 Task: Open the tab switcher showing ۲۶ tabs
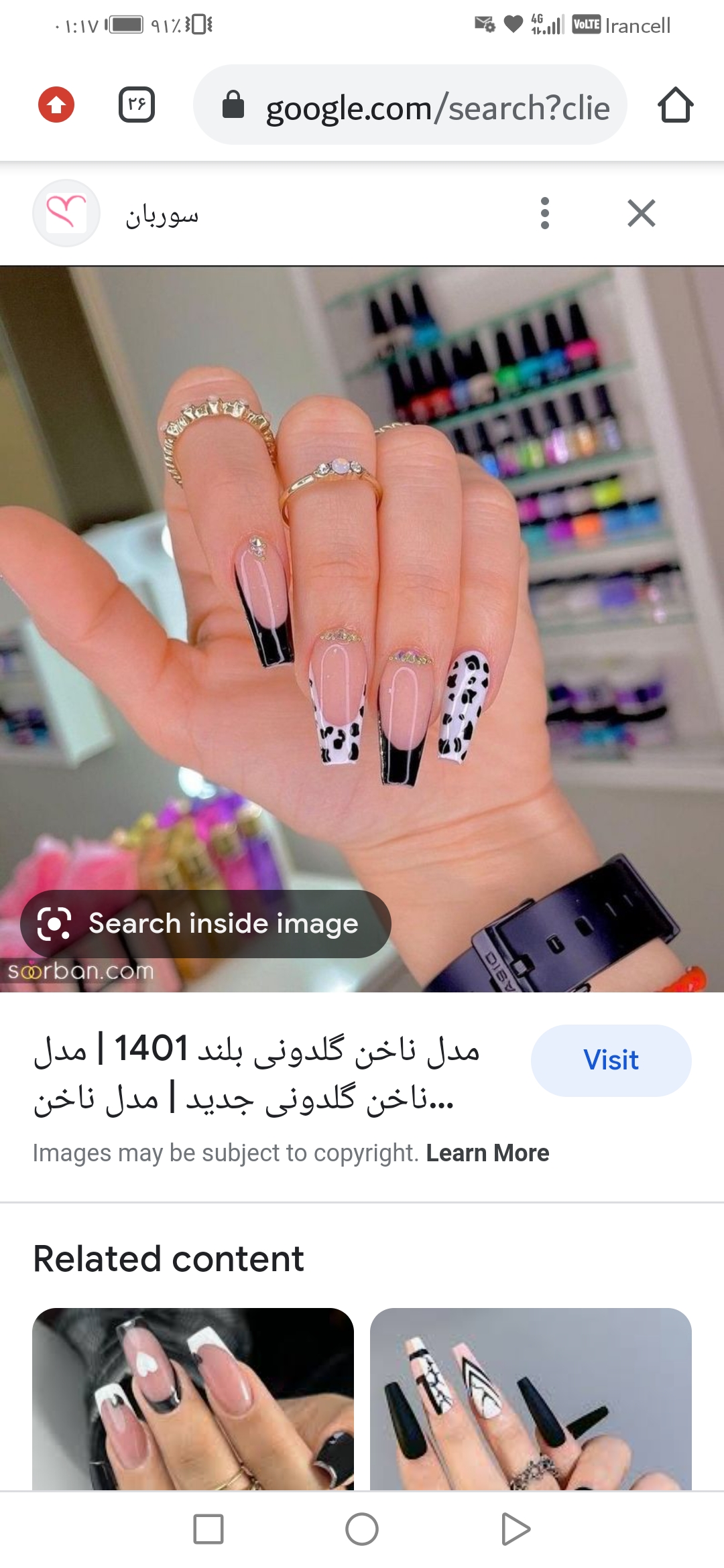(137, 105)
